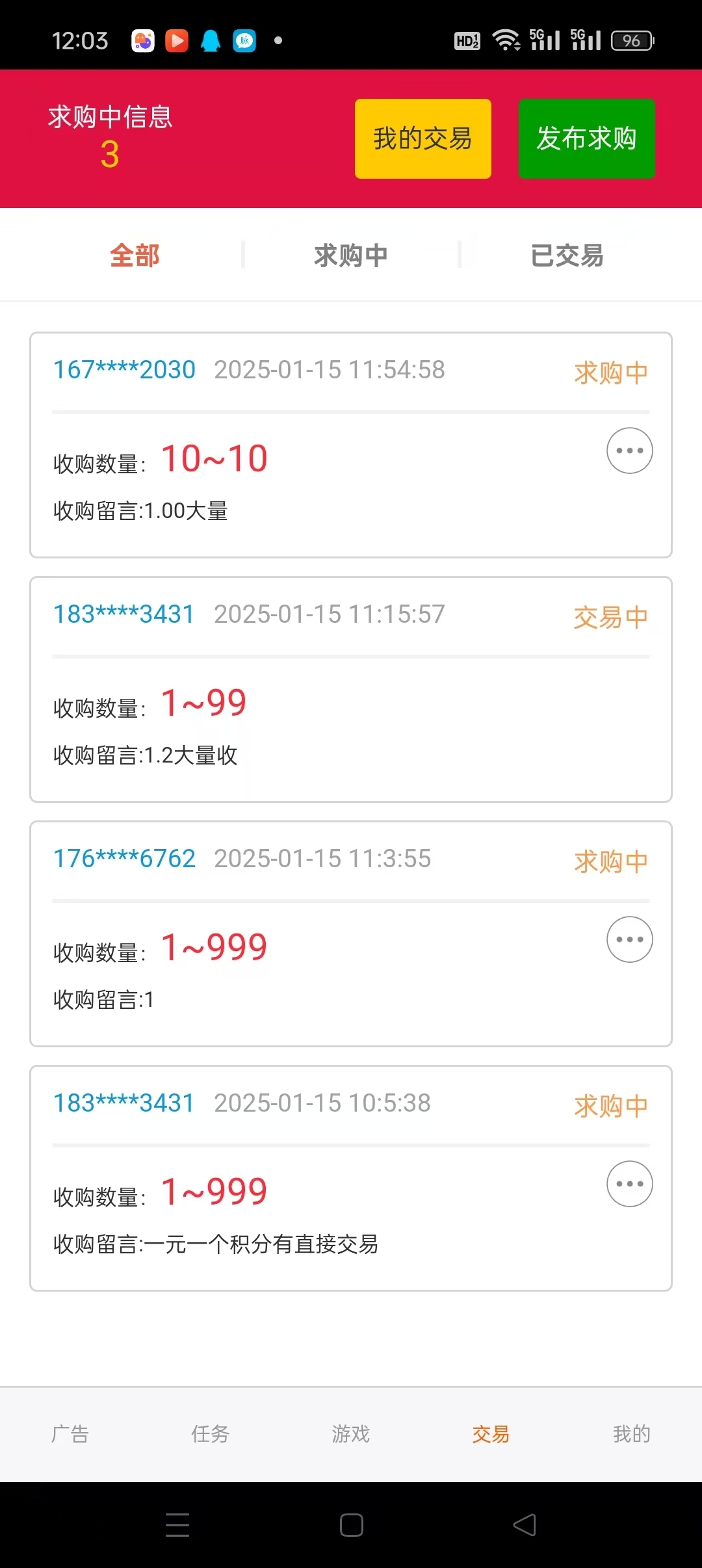Open the 我的 profile tab
Image resolution: width=702 pixels, height=1568 pixels.
tap(631, 1433)
